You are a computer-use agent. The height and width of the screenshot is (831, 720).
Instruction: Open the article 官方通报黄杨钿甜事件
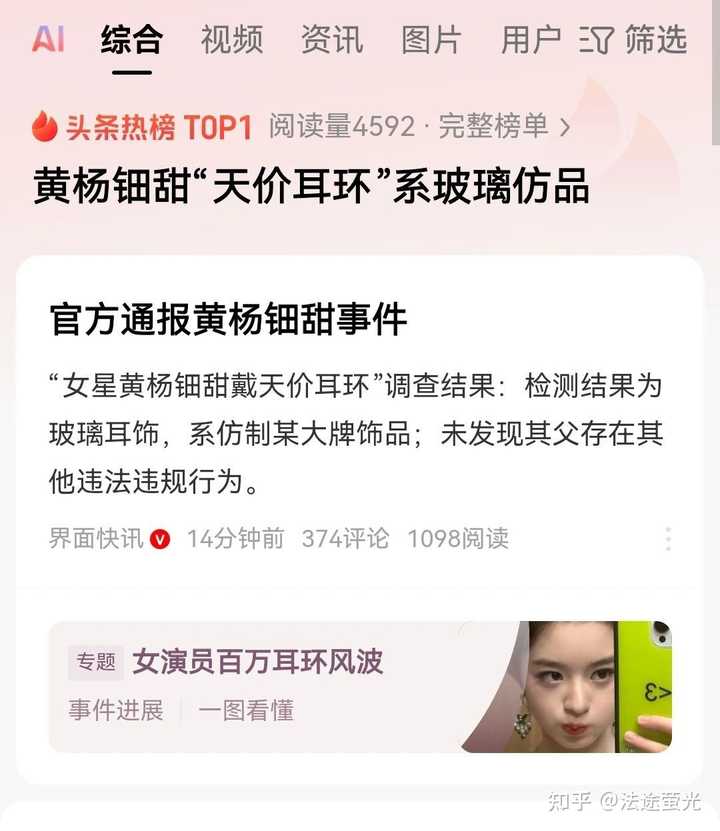228,320
